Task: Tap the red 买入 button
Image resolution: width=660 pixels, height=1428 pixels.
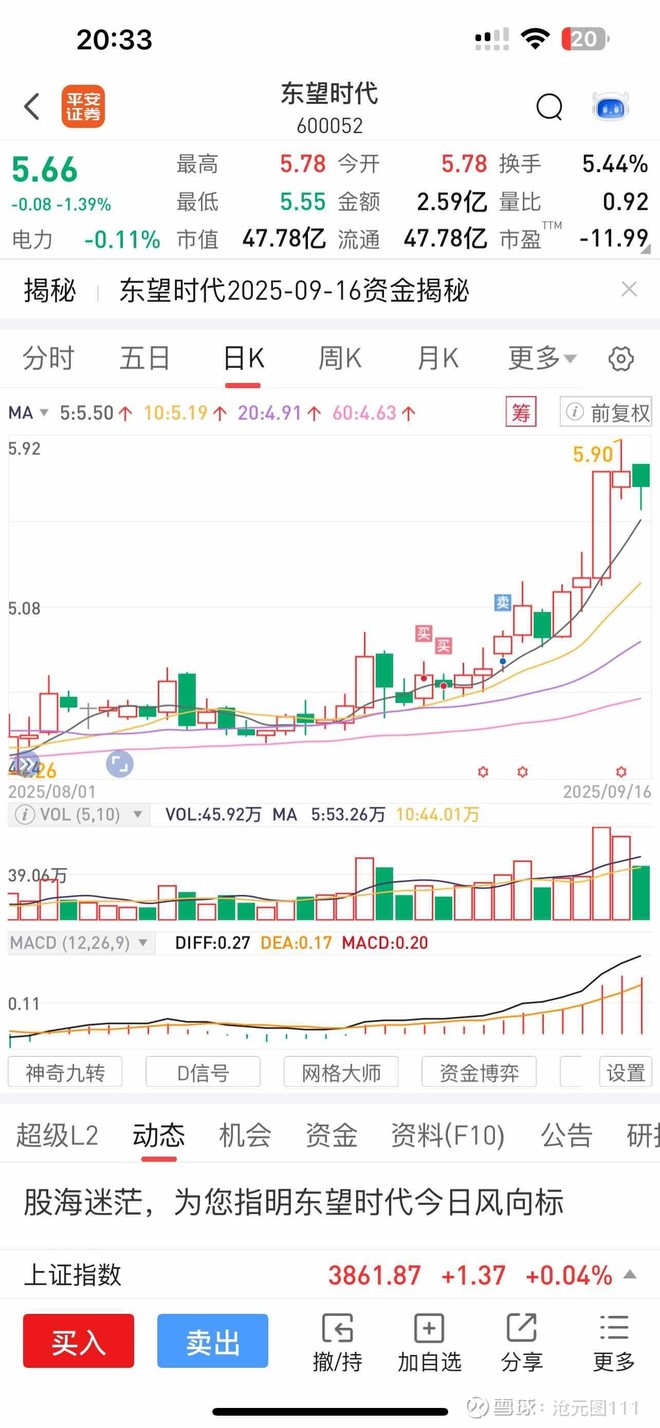Action: [x=78, y=1341]
